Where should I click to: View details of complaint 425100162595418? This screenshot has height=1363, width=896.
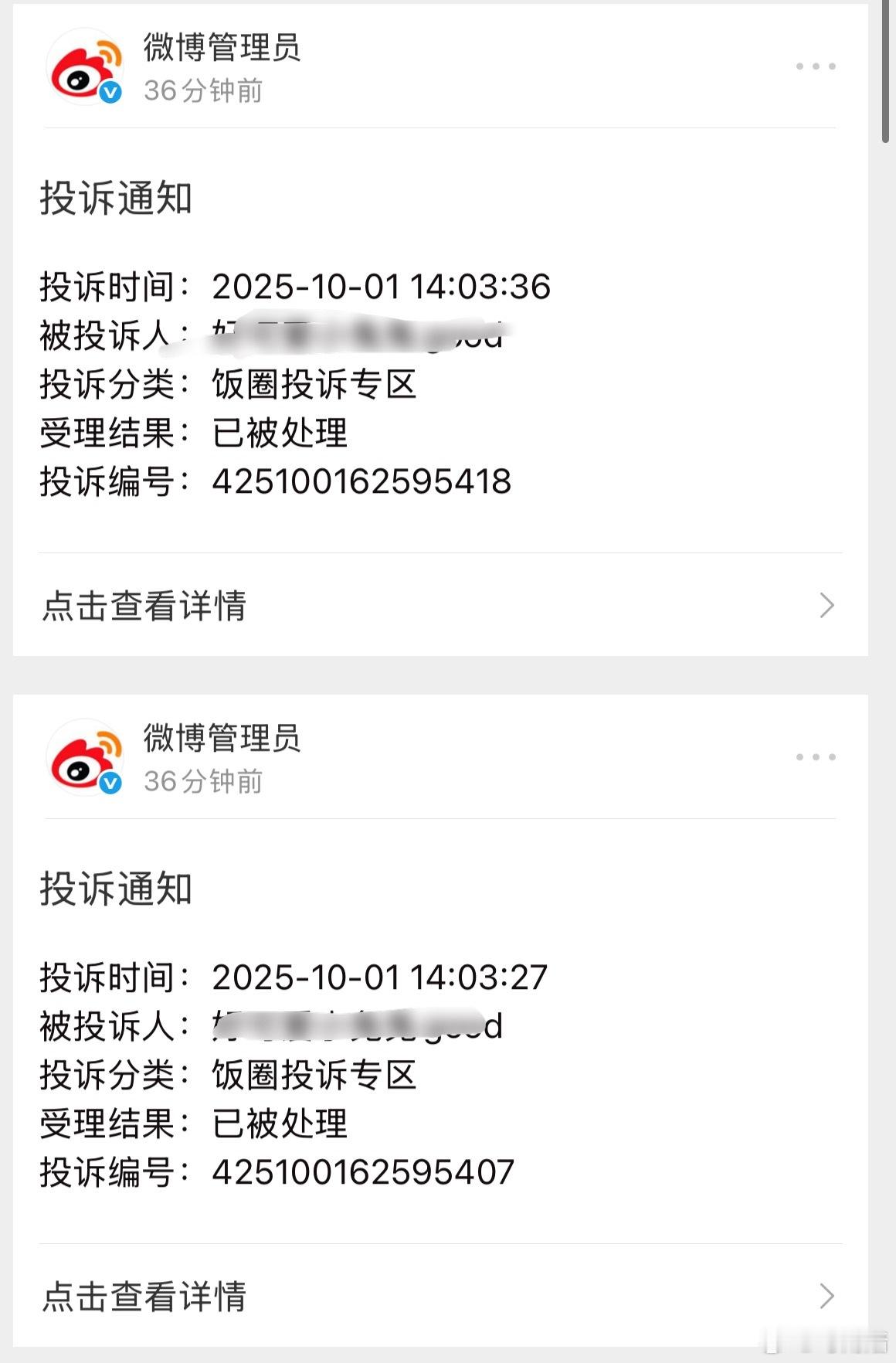(440, 606)
